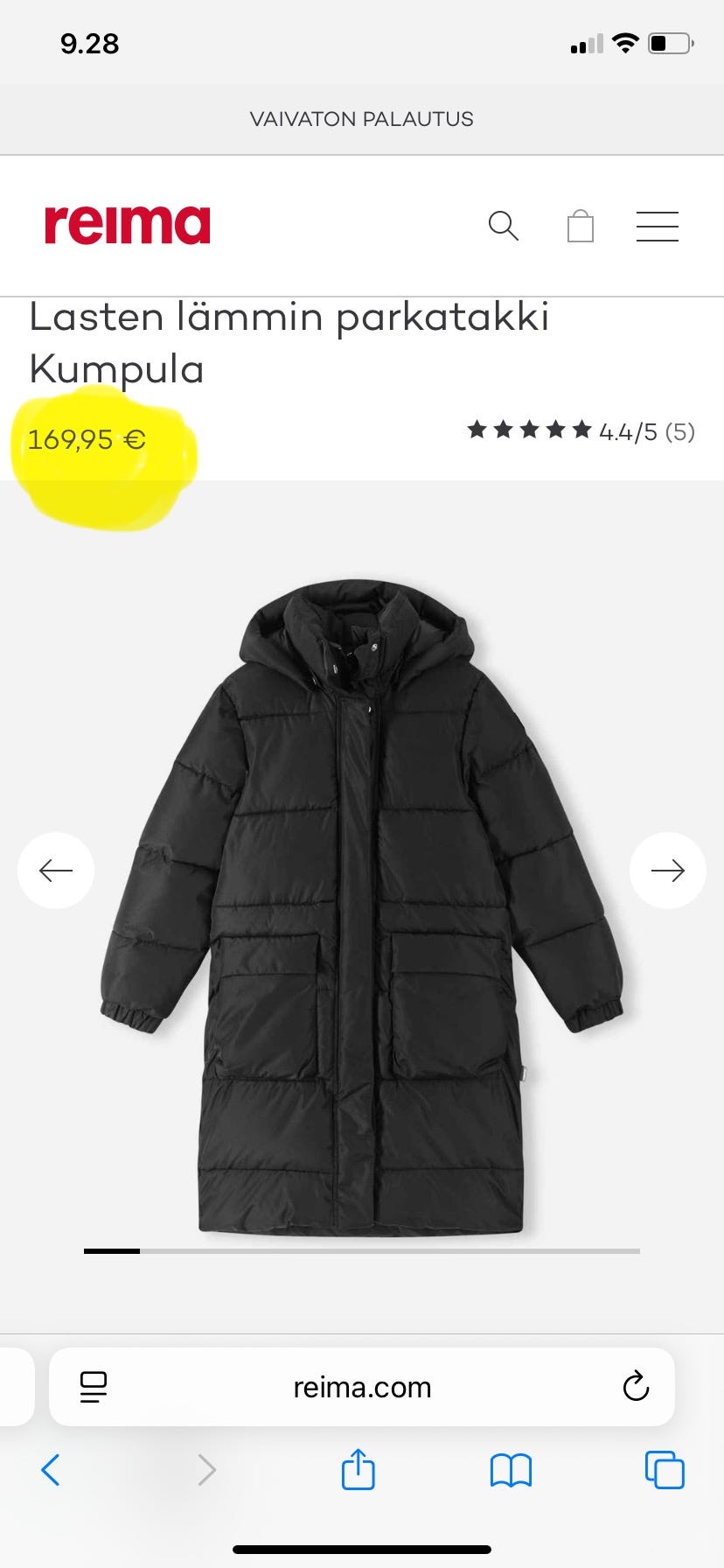Reload the page

[x=636, y=1387]
